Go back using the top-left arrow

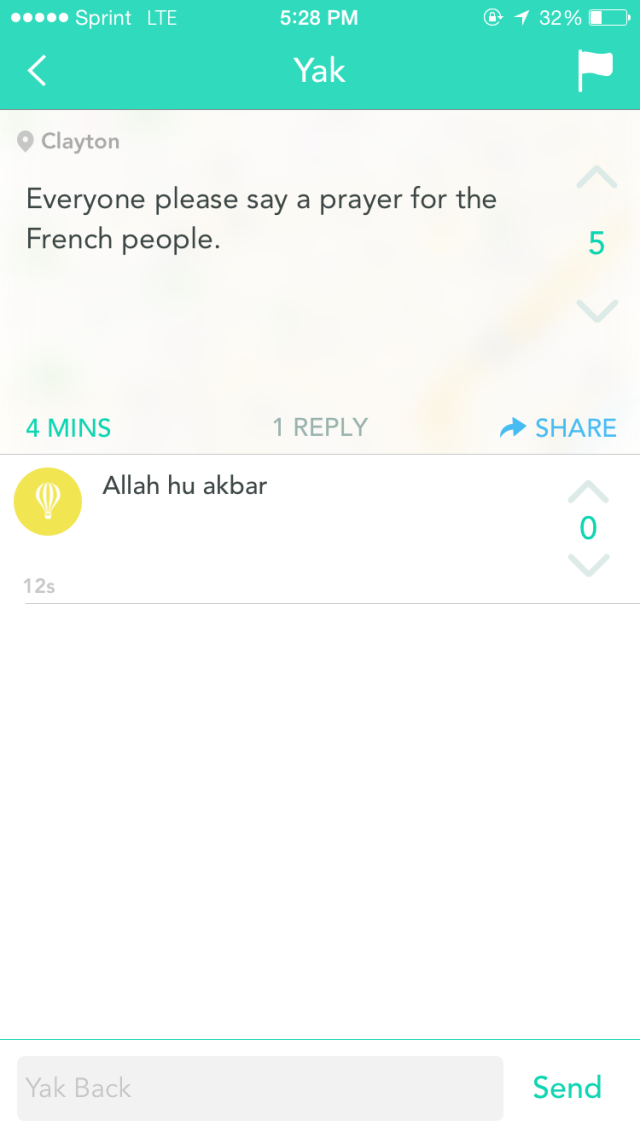click(x=37, y=70)
